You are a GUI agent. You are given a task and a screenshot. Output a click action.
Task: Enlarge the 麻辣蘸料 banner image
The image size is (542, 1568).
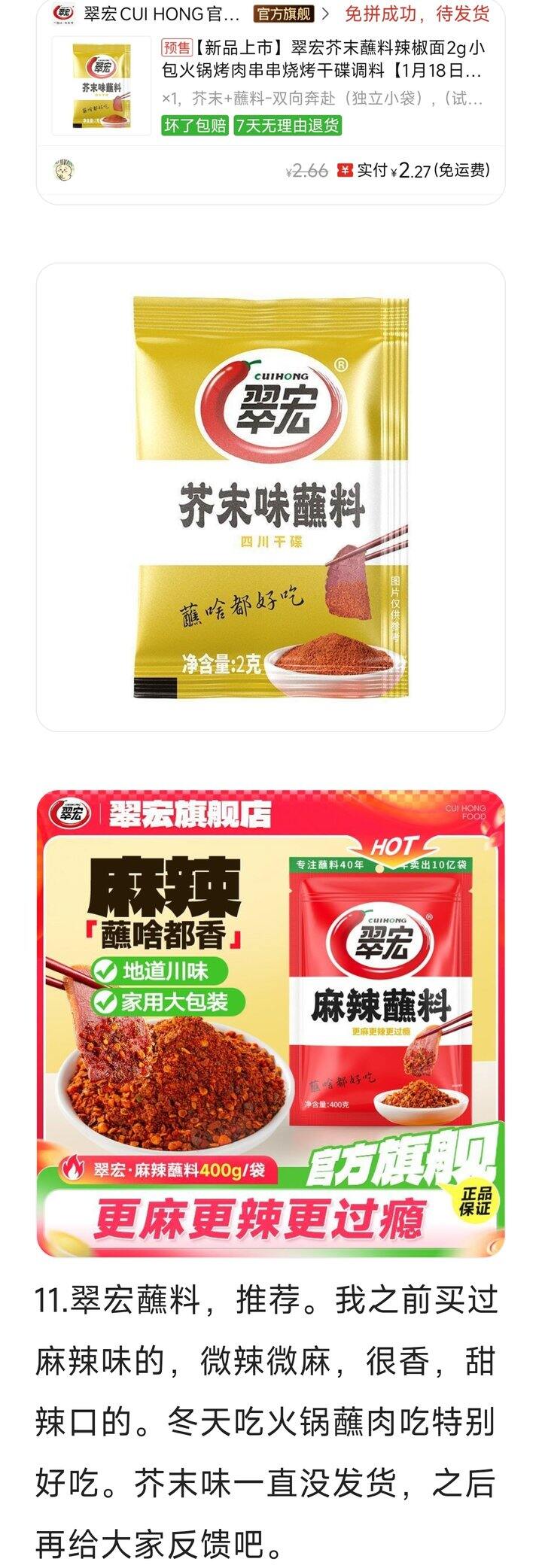click(271, 1023)
